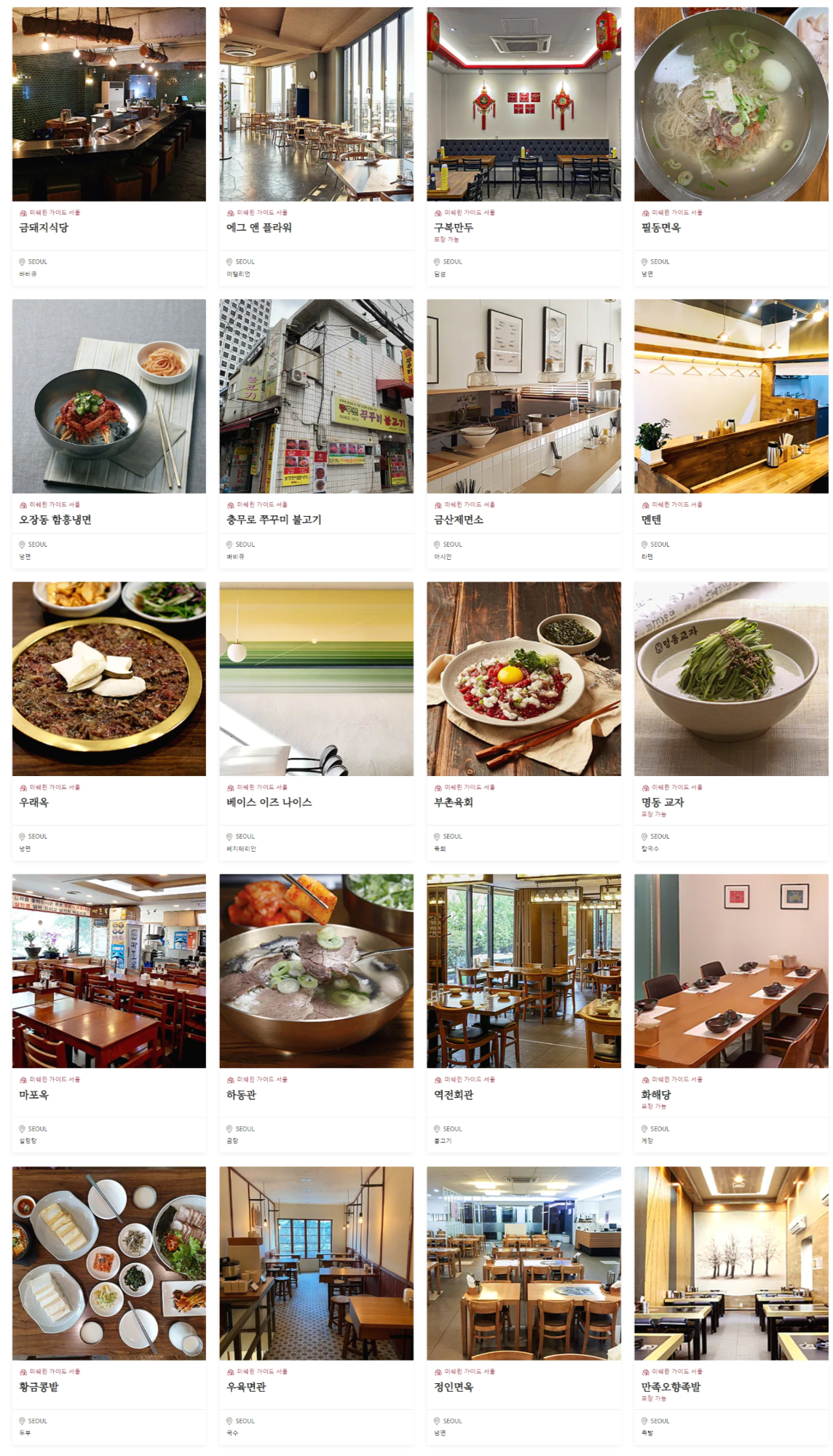Open the 멘텐 ramen restaurant card
The image size is (833, 1456).
click(x=651, y=520)
